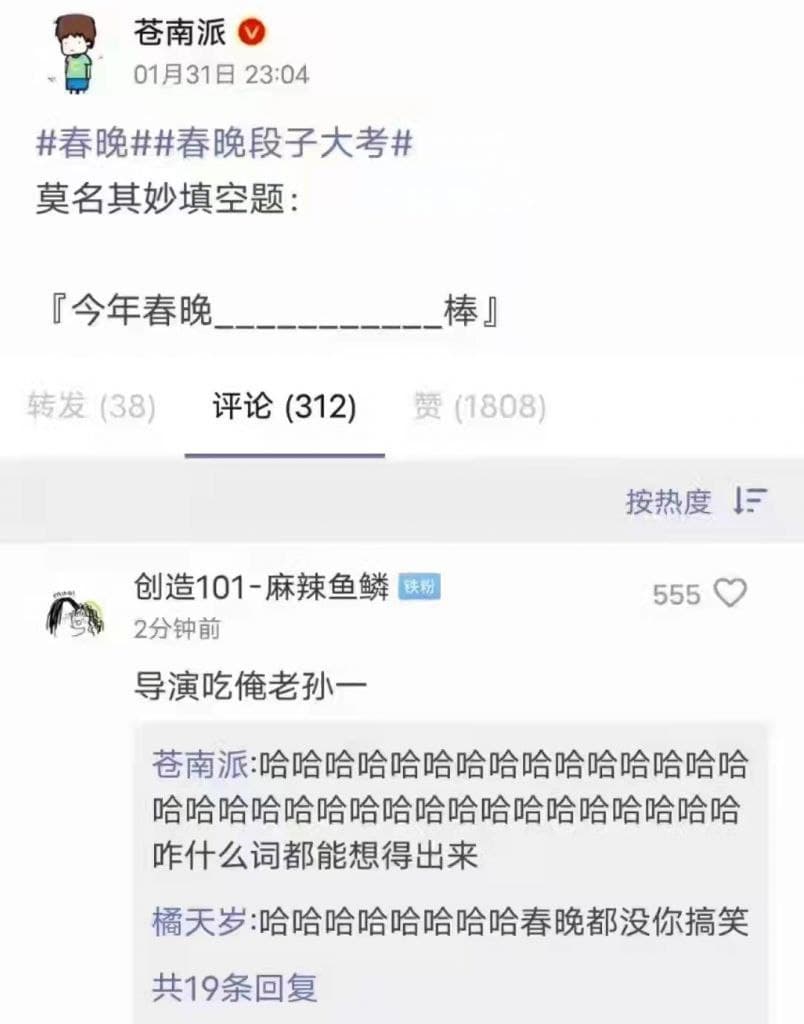Screen dimensions: 804x1024
Task: Select the 评论 (312) tab
Action: point(284,407)
